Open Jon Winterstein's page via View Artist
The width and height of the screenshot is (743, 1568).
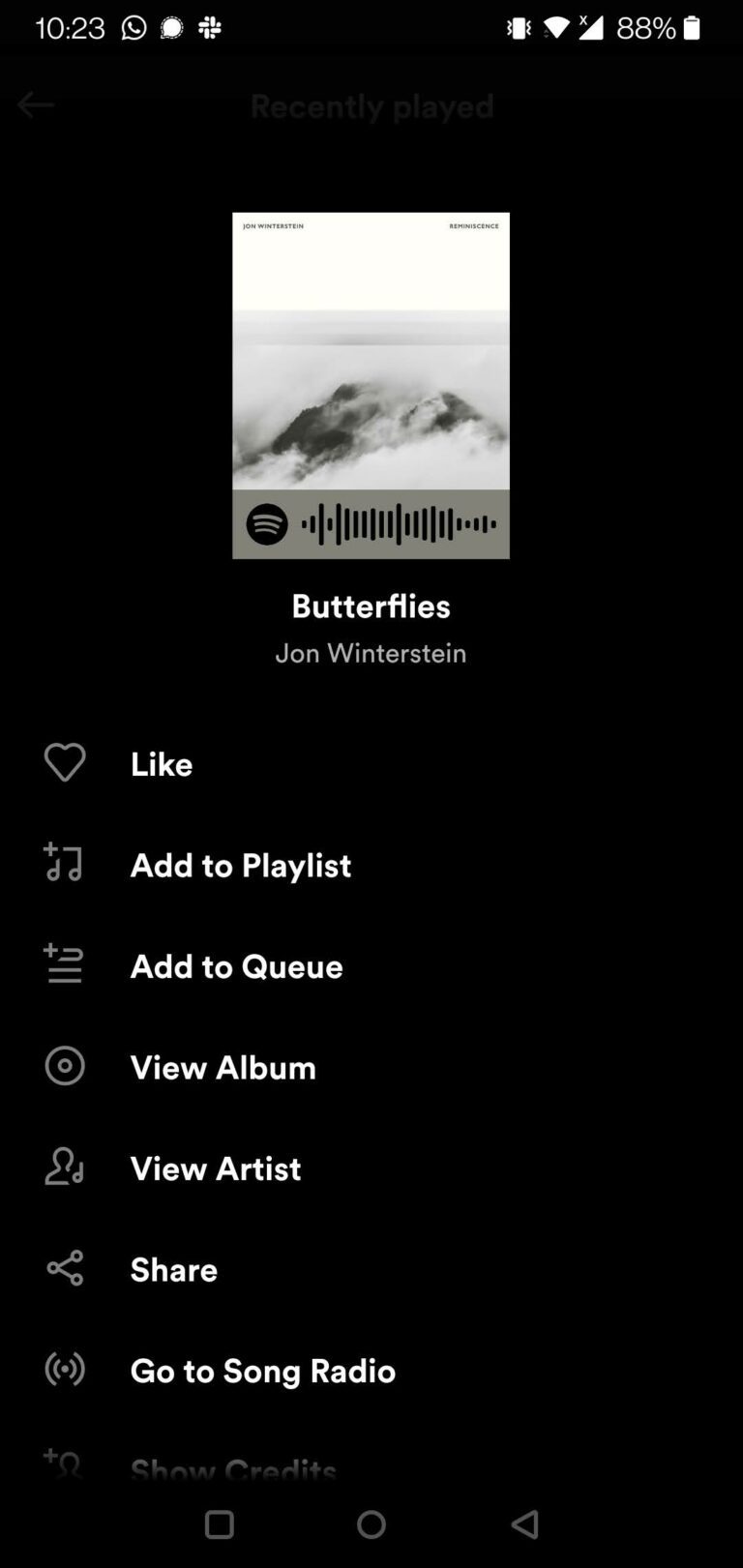pyautogui.click(x=215, y=1168)
